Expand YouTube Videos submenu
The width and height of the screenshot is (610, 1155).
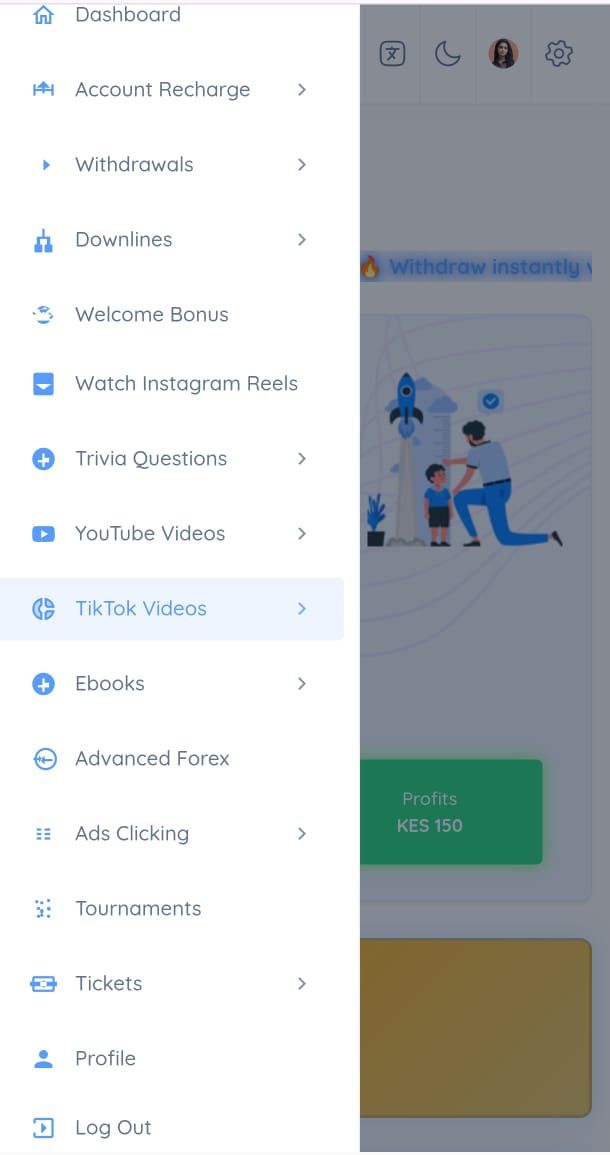(x=150, y=534)
